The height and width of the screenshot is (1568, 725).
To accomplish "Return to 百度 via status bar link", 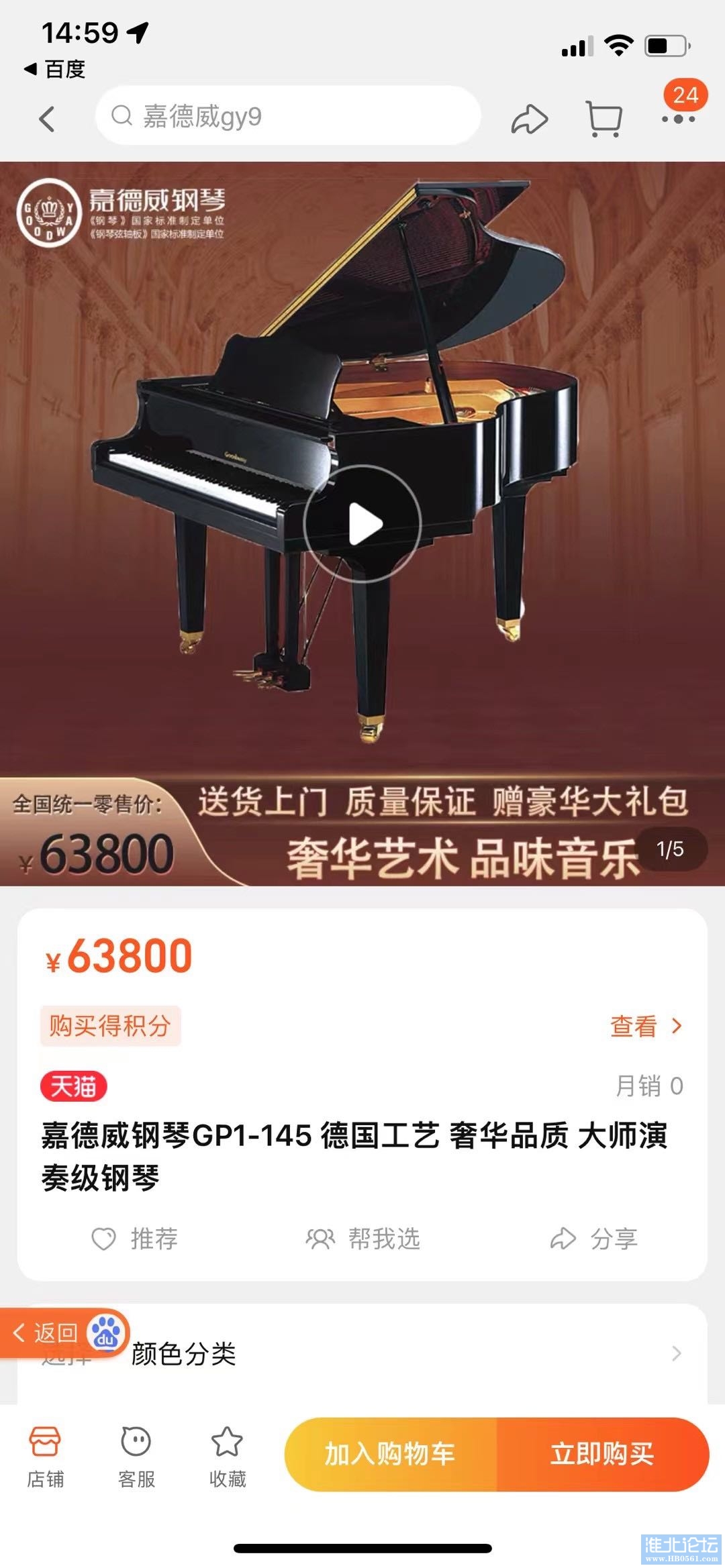I will [55, 68].
